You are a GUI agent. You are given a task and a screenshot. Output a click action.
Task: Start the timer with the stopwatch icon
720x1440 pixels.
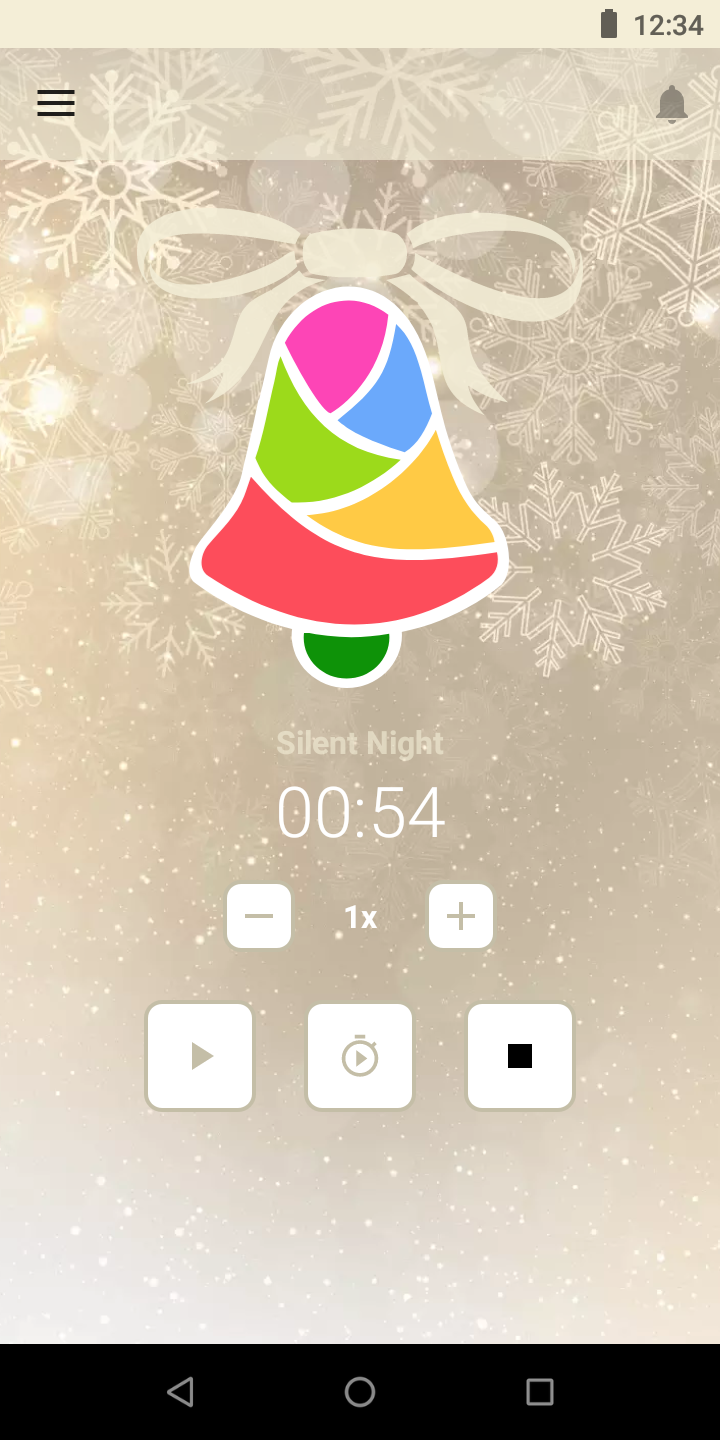point(360,1056)
